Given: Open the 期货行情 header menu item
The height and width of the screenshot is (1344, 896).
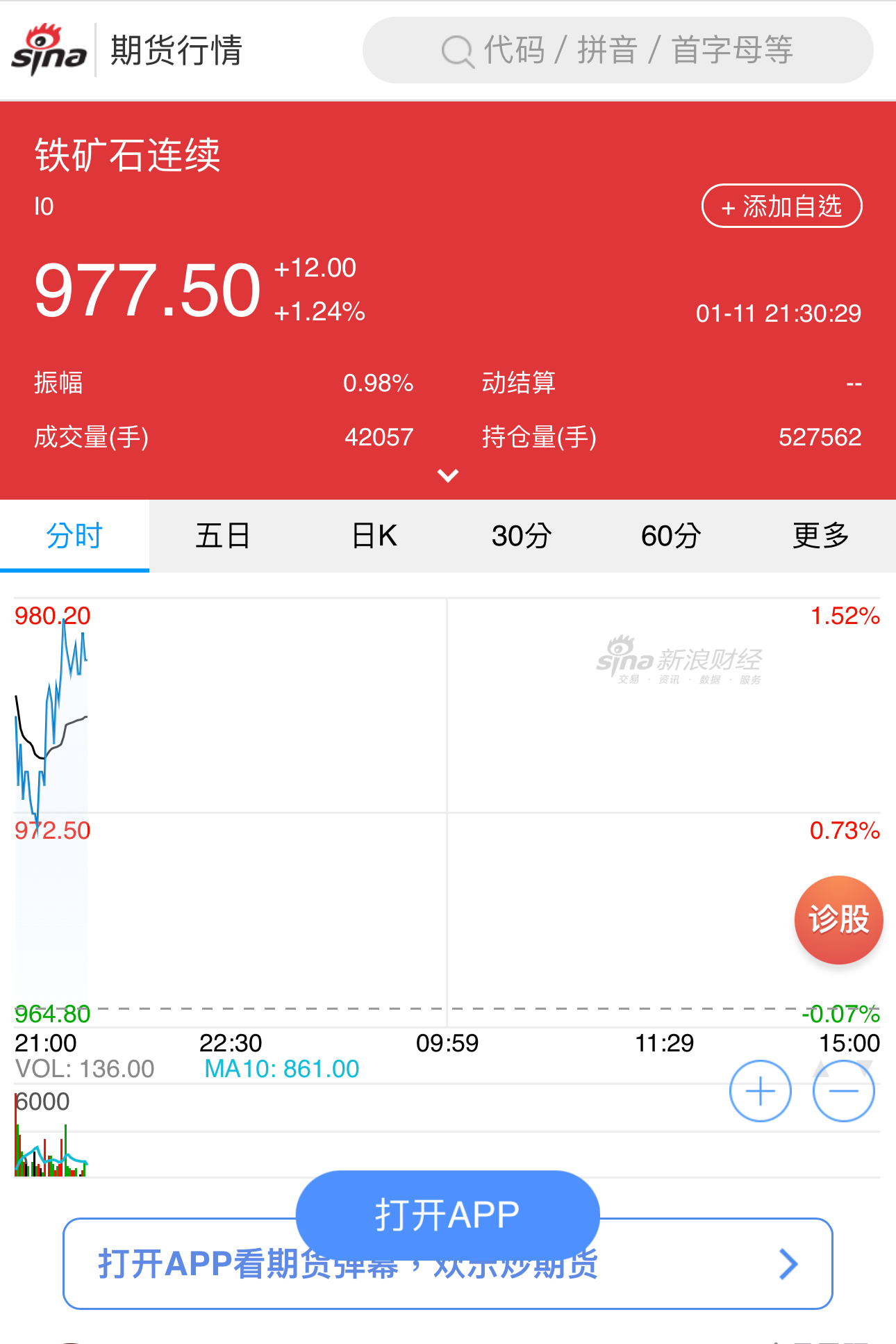Looking at the screenshot, I should point(174,50).
